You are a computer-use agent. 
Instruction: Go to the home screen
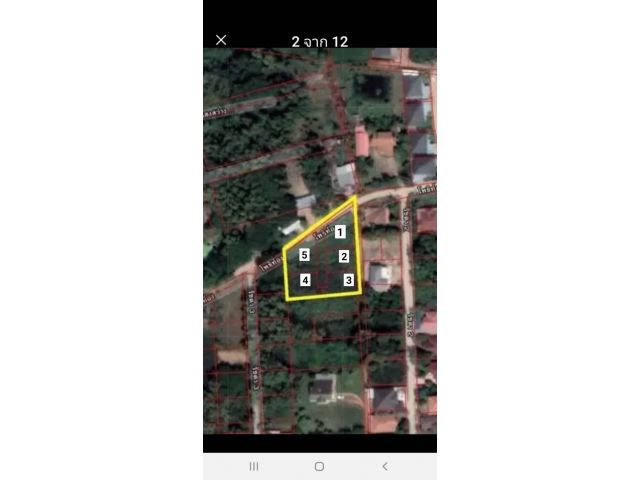tap(319, 466)
